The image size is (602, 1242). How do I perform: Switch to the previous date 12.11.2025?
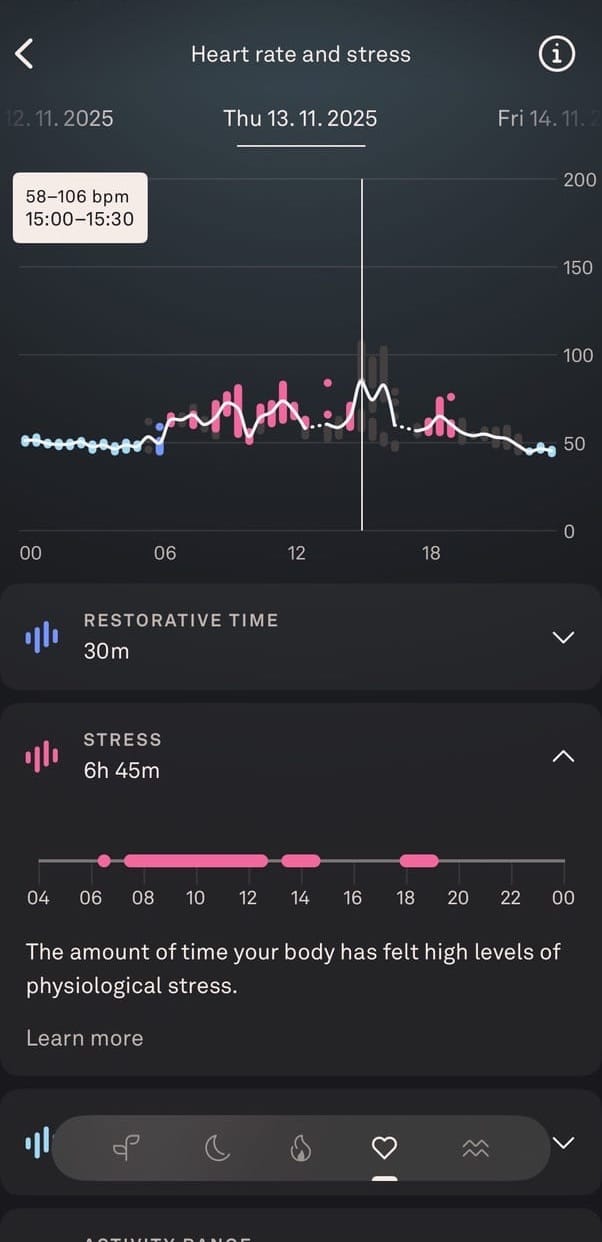coord(60,118)
